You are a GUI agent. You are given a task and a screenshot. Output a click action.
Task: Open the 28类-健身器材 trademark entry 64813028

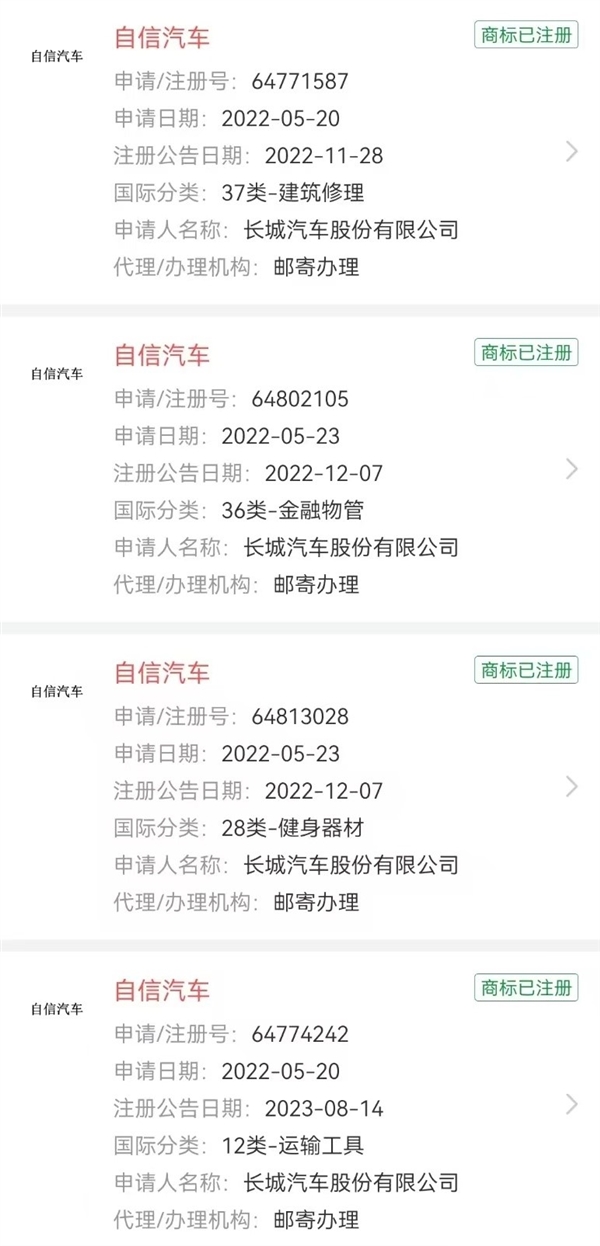pos(300,787)
